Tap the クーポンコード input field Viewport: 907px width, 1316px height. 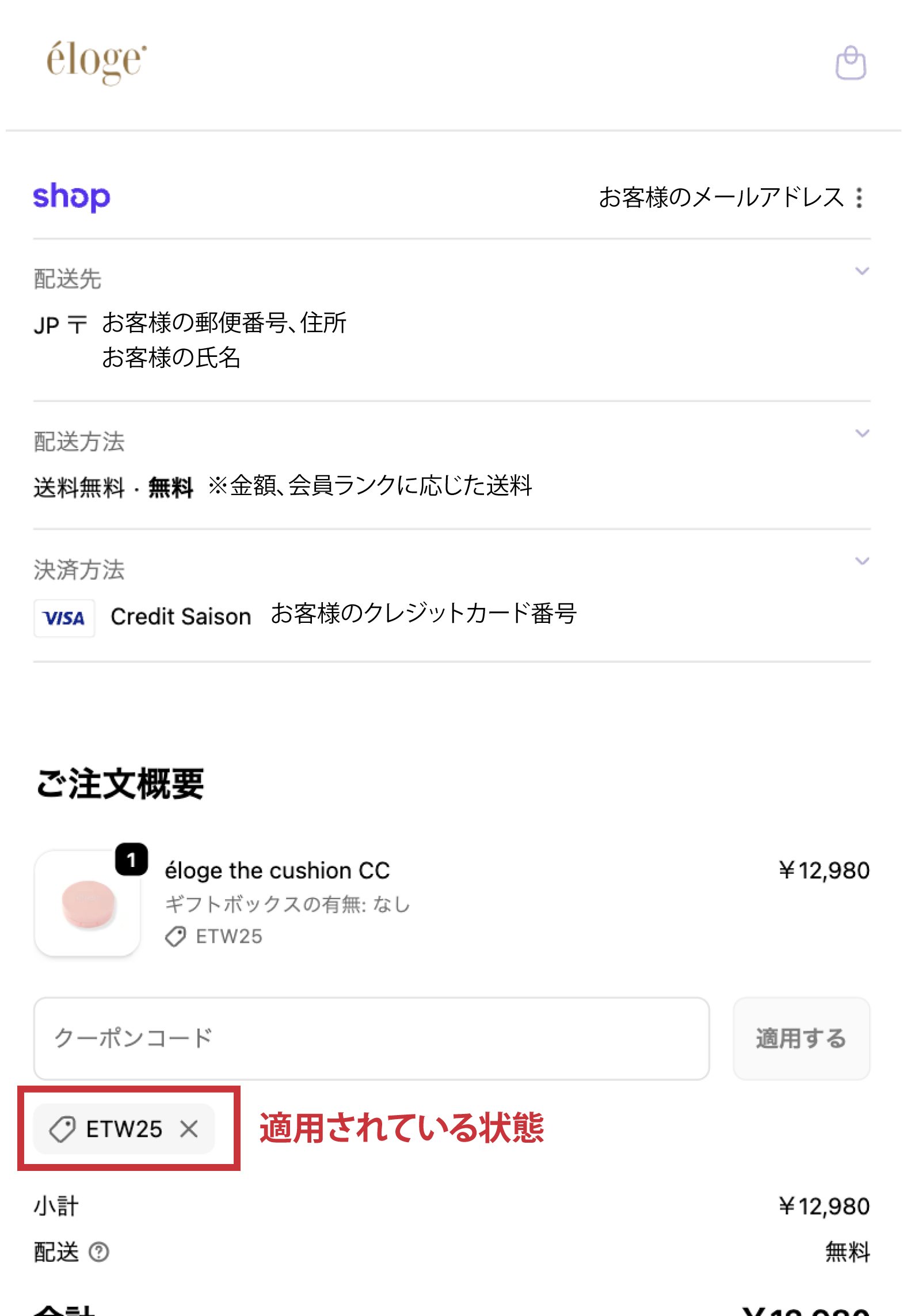point(371,1039)
